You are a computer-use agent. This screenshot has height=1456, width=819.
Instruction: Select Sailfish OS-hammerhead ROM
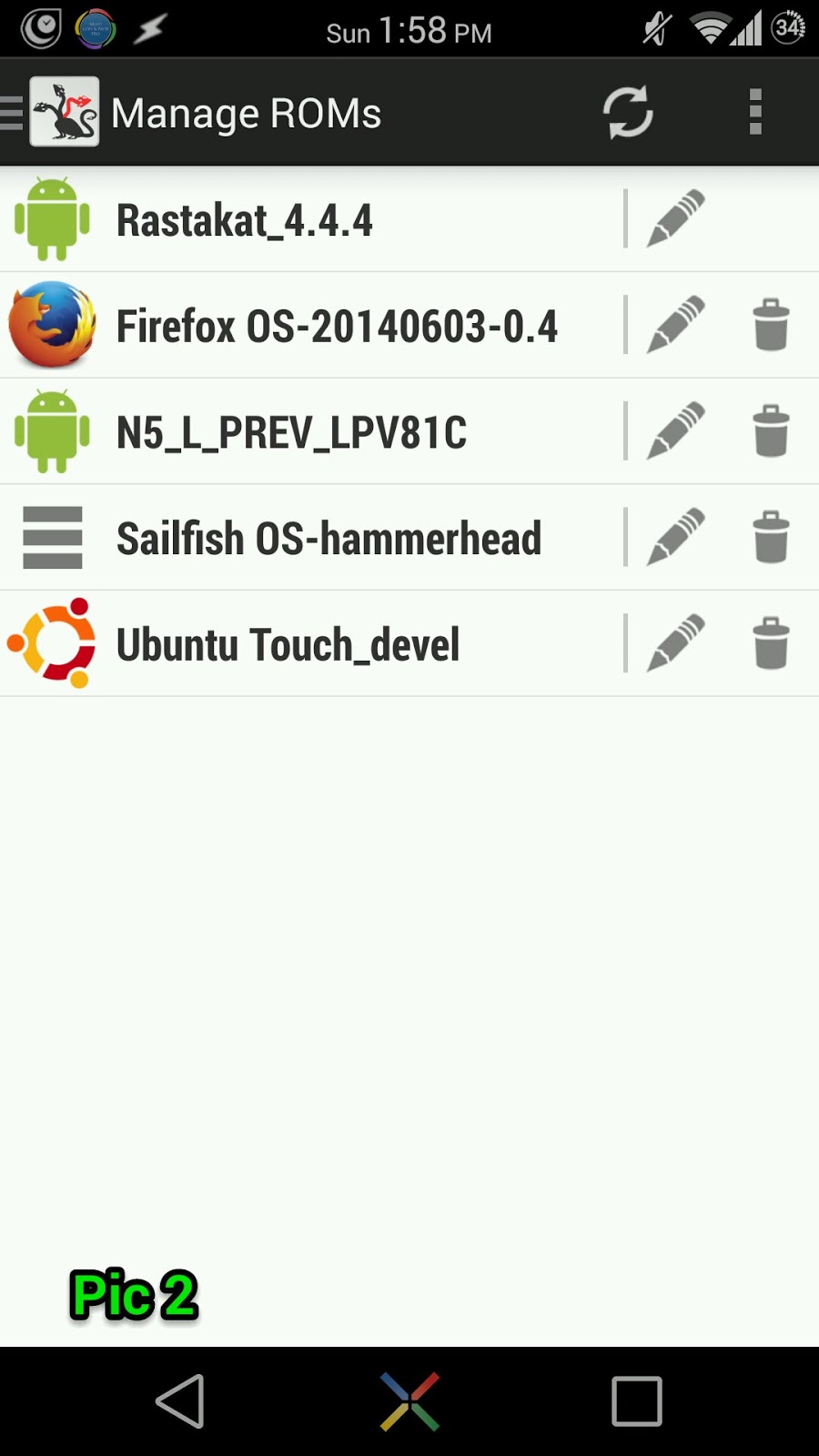(x=329, y=539)
